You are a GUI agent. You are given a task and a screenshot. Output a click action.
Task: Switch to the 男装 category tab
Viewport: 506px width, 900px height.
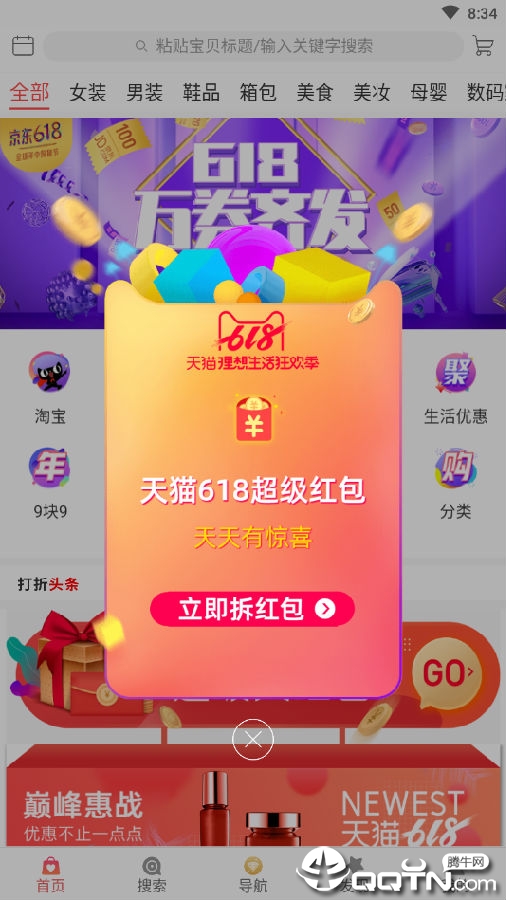[x=145, y=92]
